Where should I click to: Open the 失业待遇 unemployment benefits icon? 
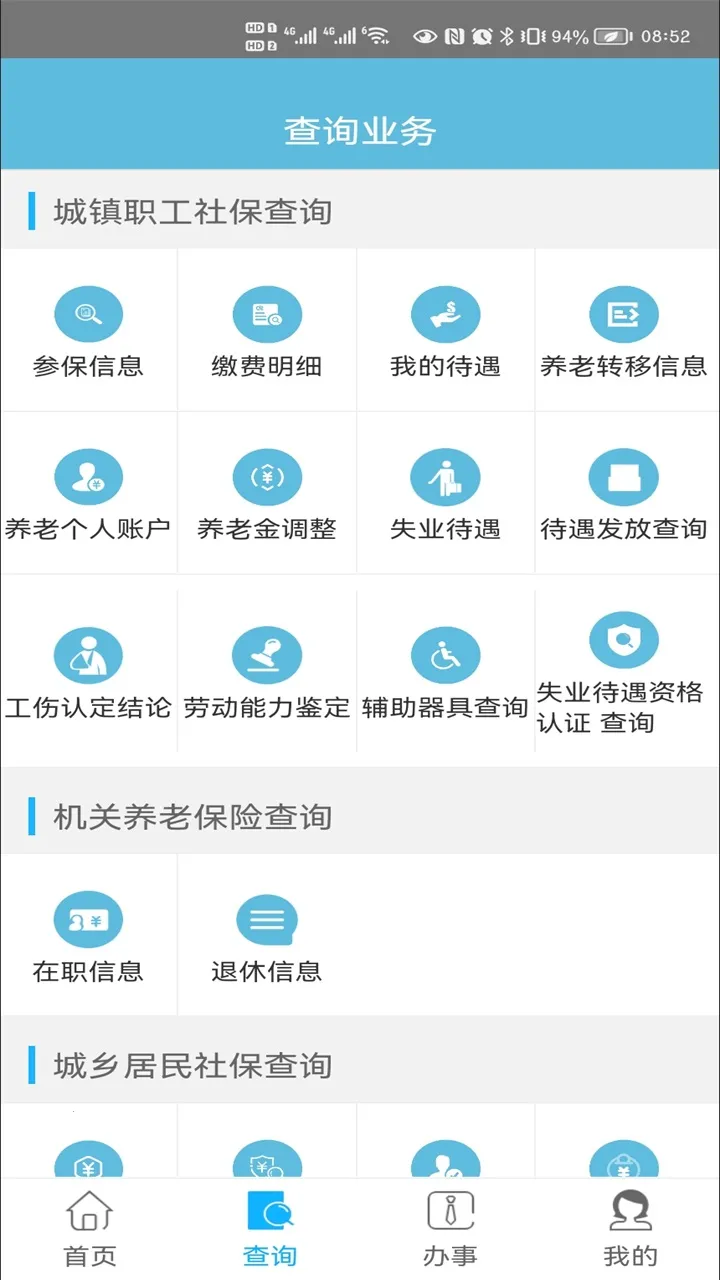click(x=445, y=492)
